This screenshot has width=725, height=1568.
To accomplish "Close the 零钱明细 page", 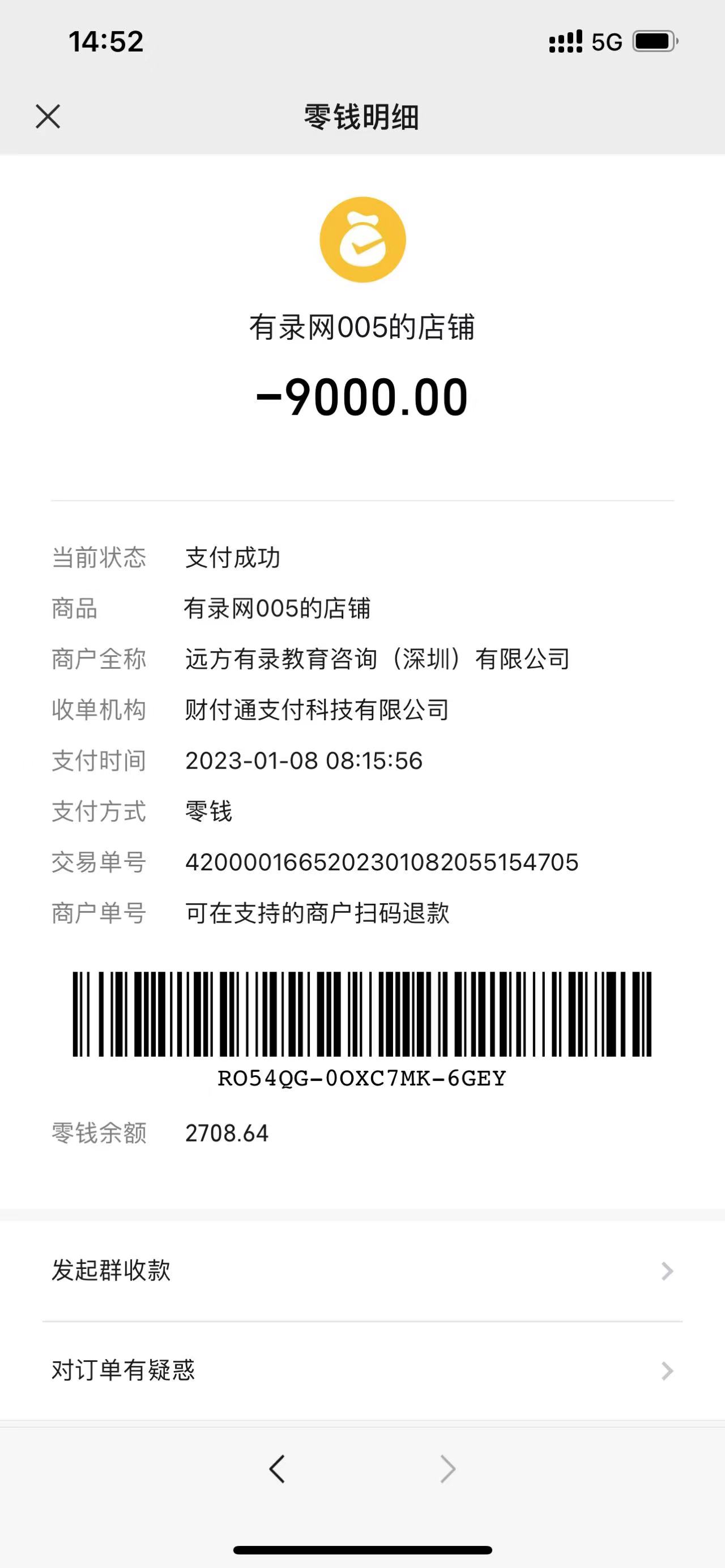I will (48, 116).
